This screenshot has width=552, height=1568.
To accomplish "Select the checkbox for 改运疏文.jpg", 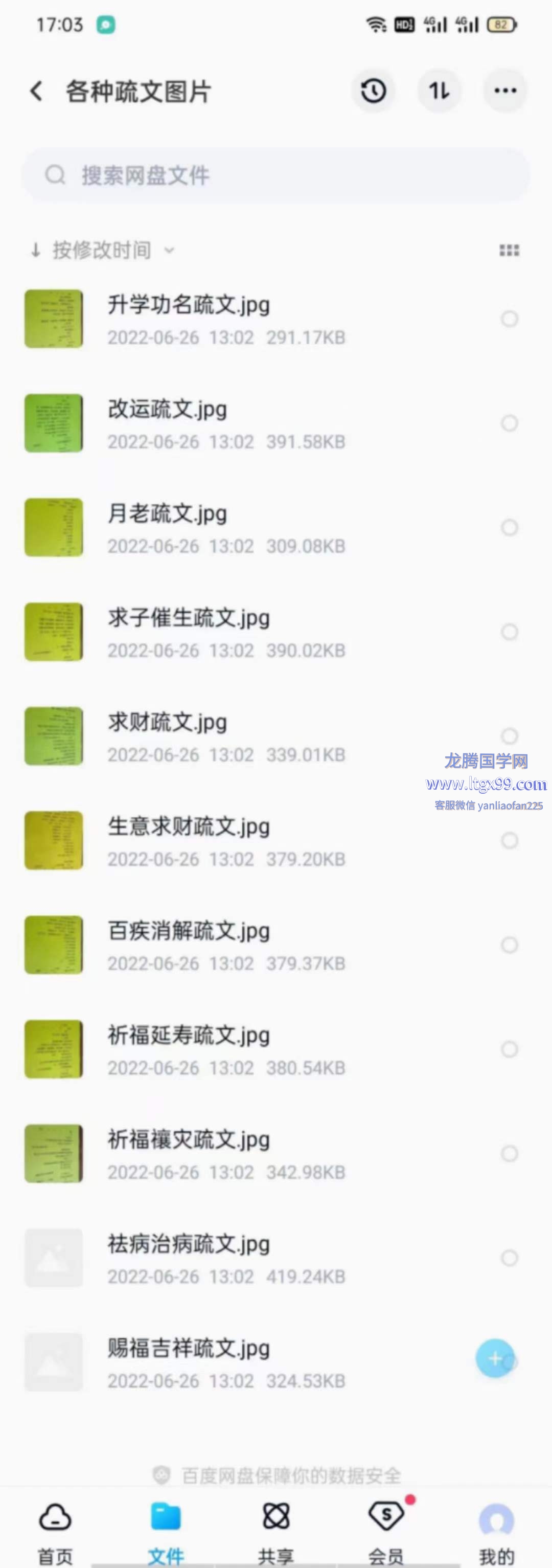I will [x=509, y=423].
